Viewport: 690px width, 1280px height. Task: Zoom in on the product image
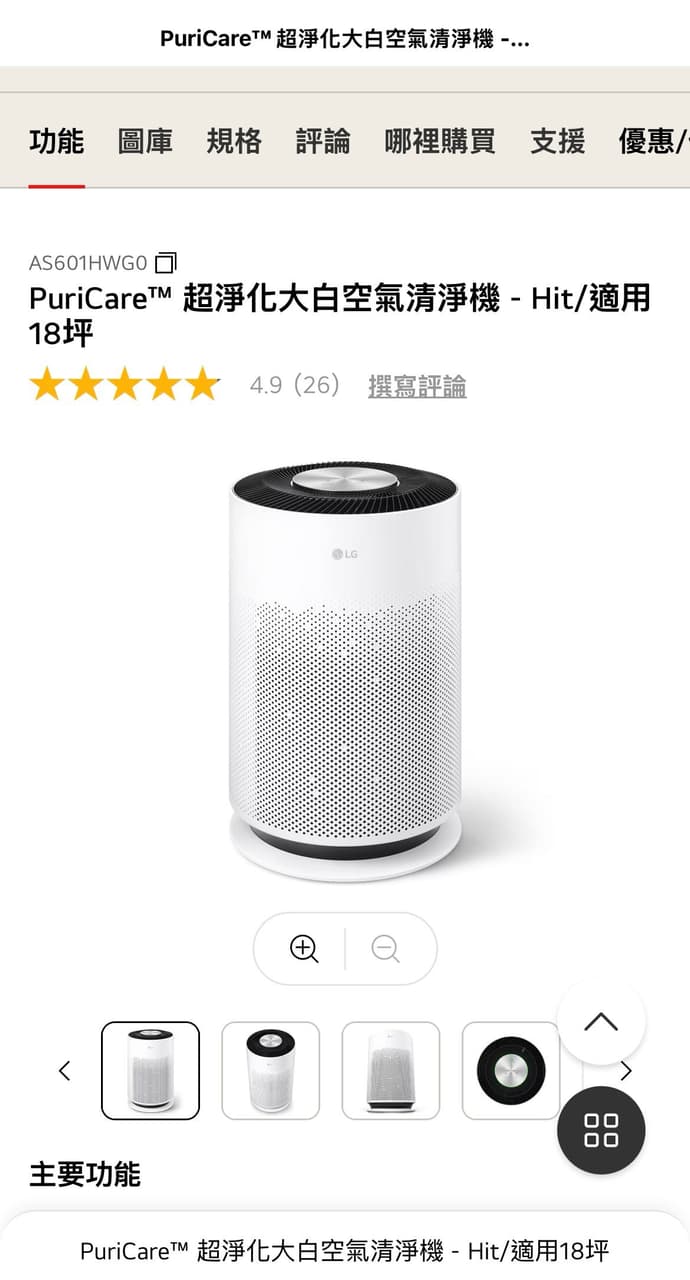pyautogui.click(x=304, y=948)
